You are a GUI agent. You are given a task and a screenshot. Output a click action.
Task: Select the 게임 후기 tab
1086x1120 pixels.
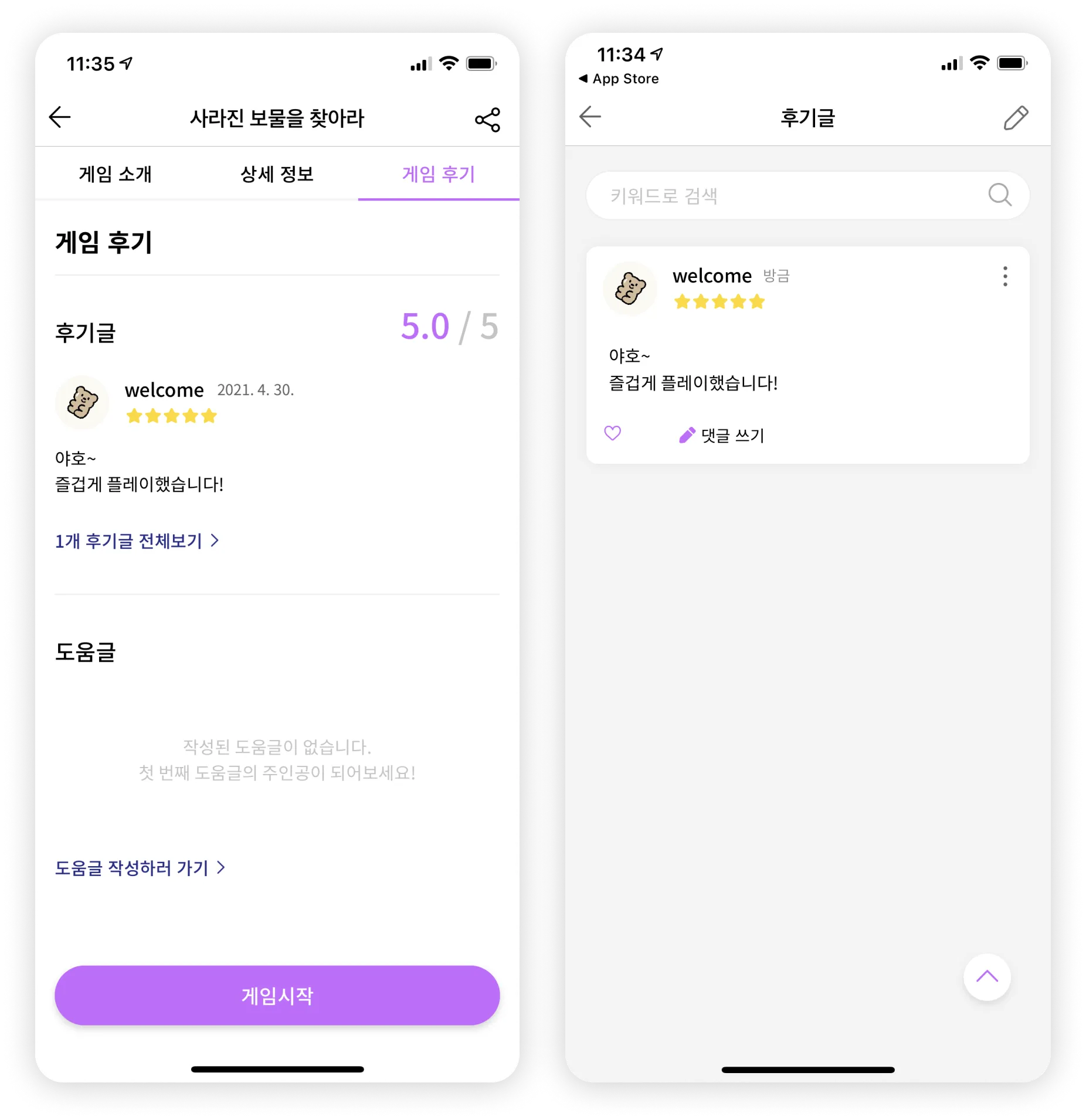coord(438,174)
